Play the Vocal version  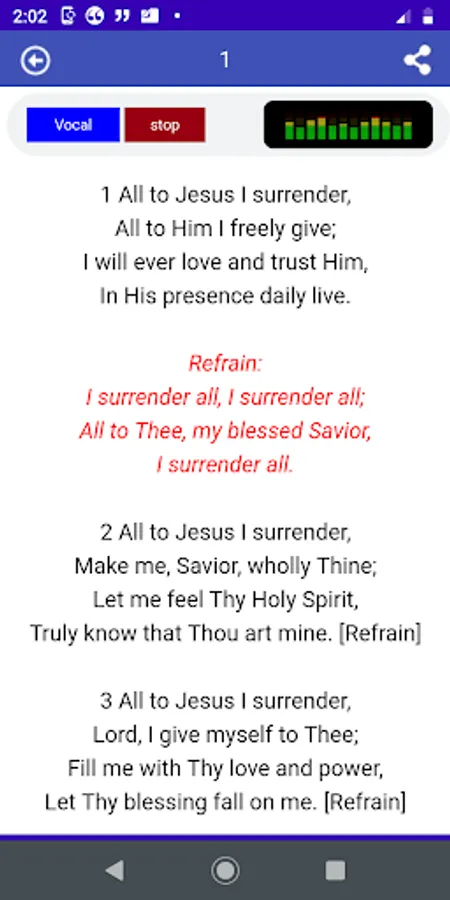pos(73,125)
